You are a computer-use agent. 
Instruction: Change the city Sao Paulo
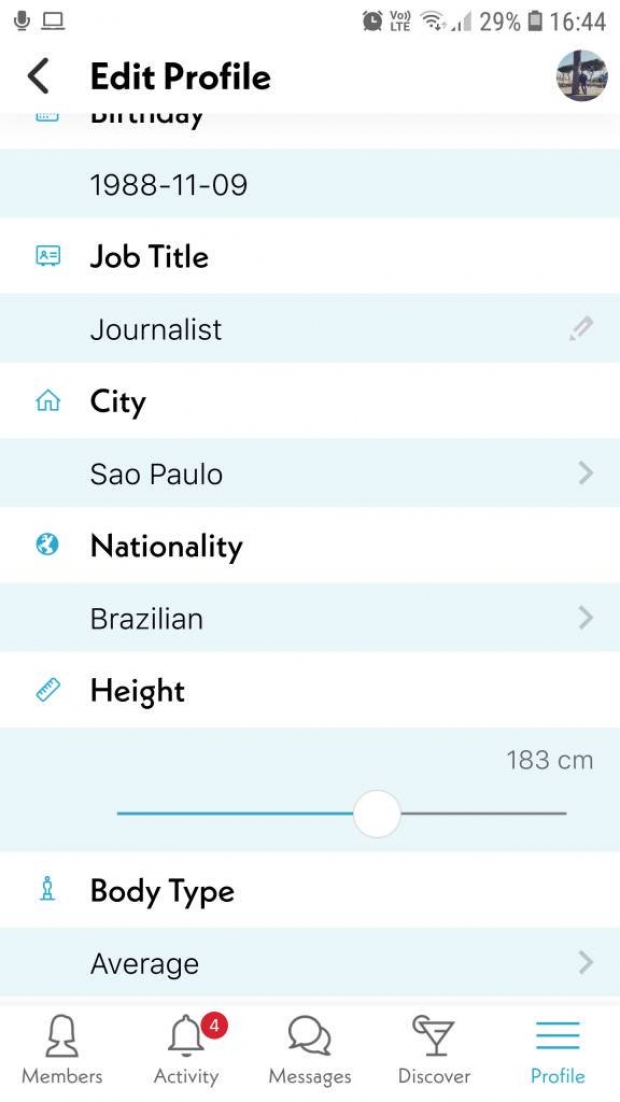pos(310,473)
